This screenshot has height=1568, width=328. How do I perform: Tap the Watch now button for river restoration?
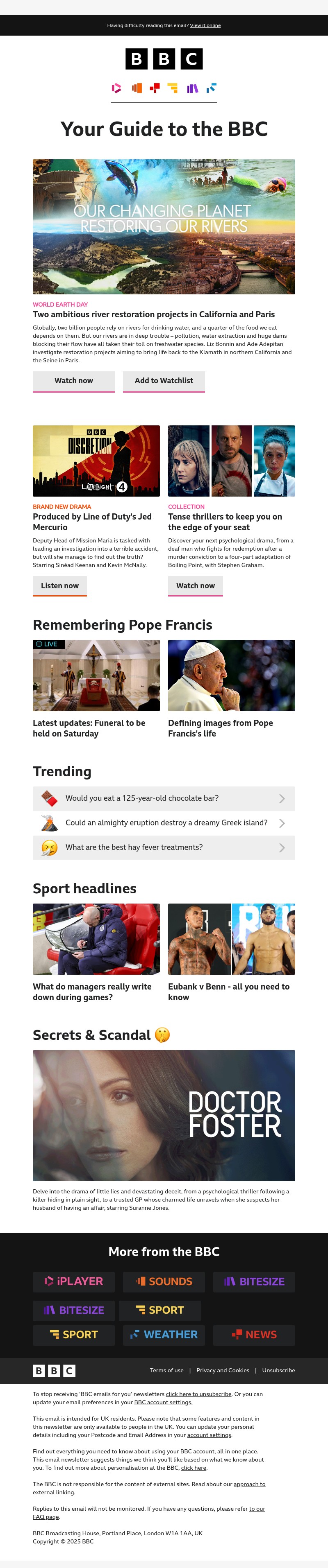coord(73,381)
